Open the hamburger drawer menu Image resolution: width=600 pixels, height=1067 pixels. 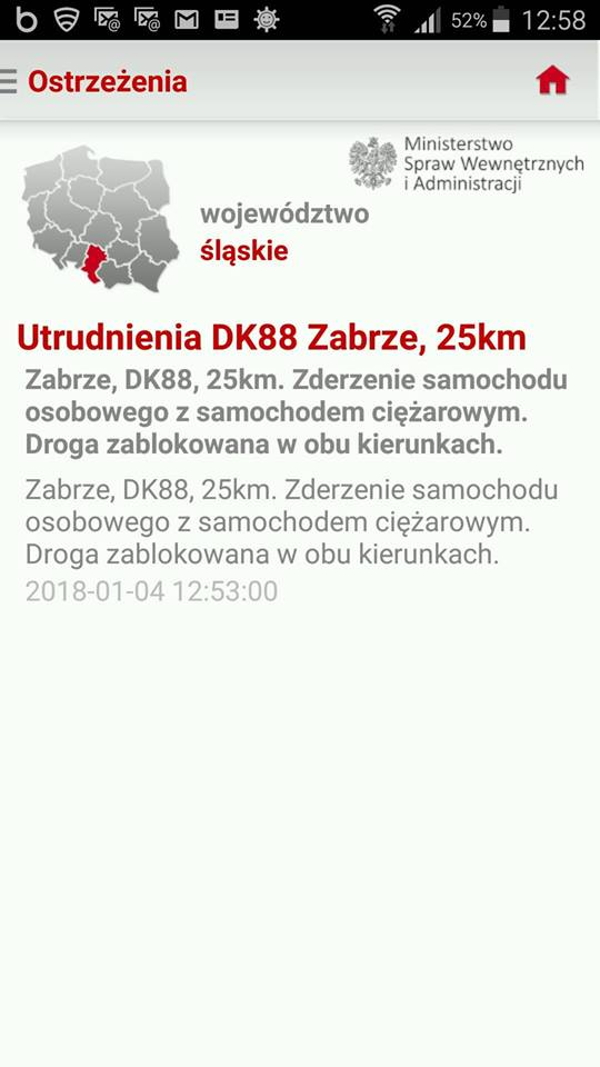click(9, 81)
